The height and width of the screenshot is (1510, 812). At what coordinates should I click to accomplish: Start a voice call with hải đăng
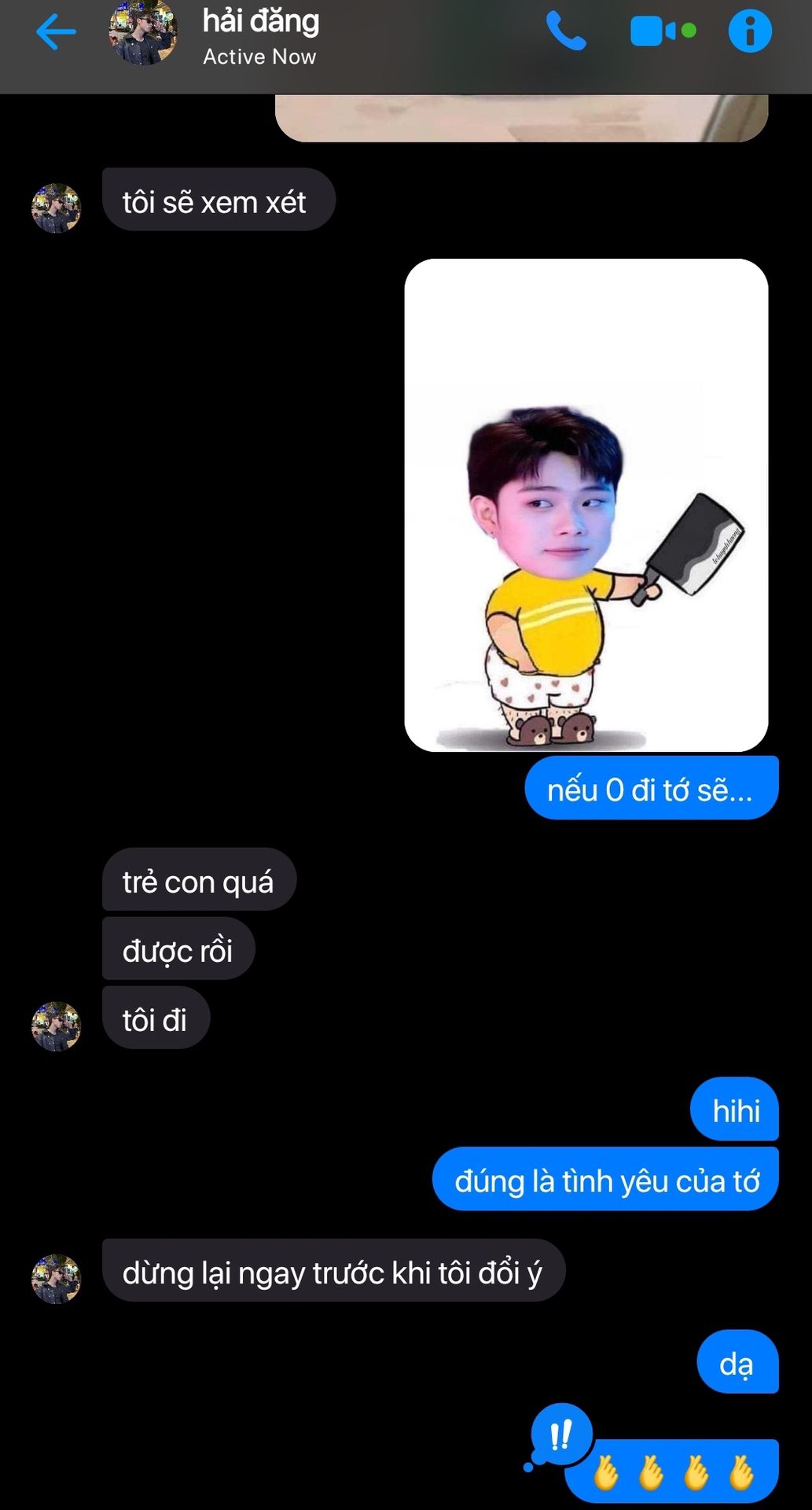point(566,31)
